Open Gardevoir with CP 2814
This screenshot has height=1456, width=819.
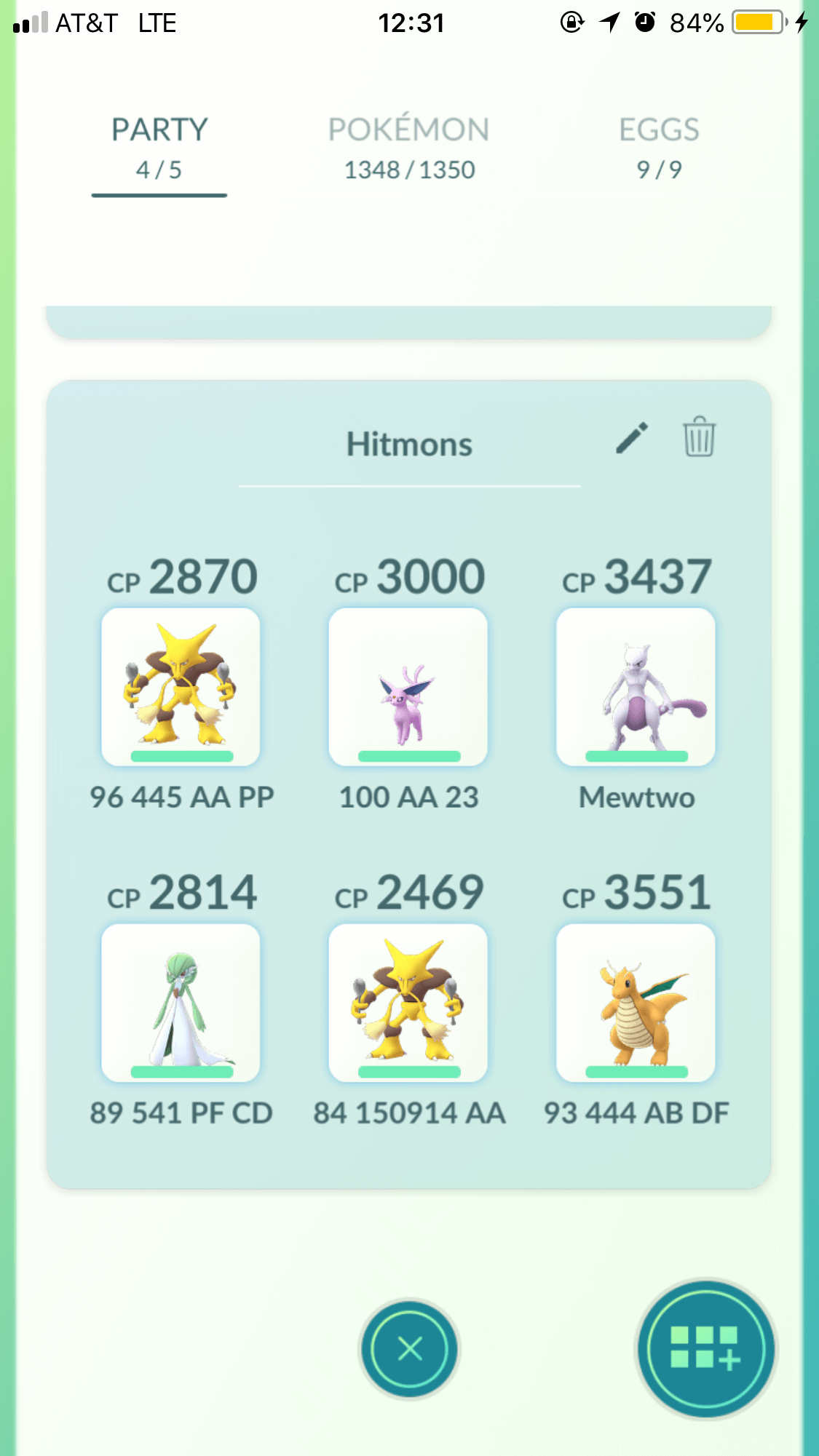coord(181,1003)
